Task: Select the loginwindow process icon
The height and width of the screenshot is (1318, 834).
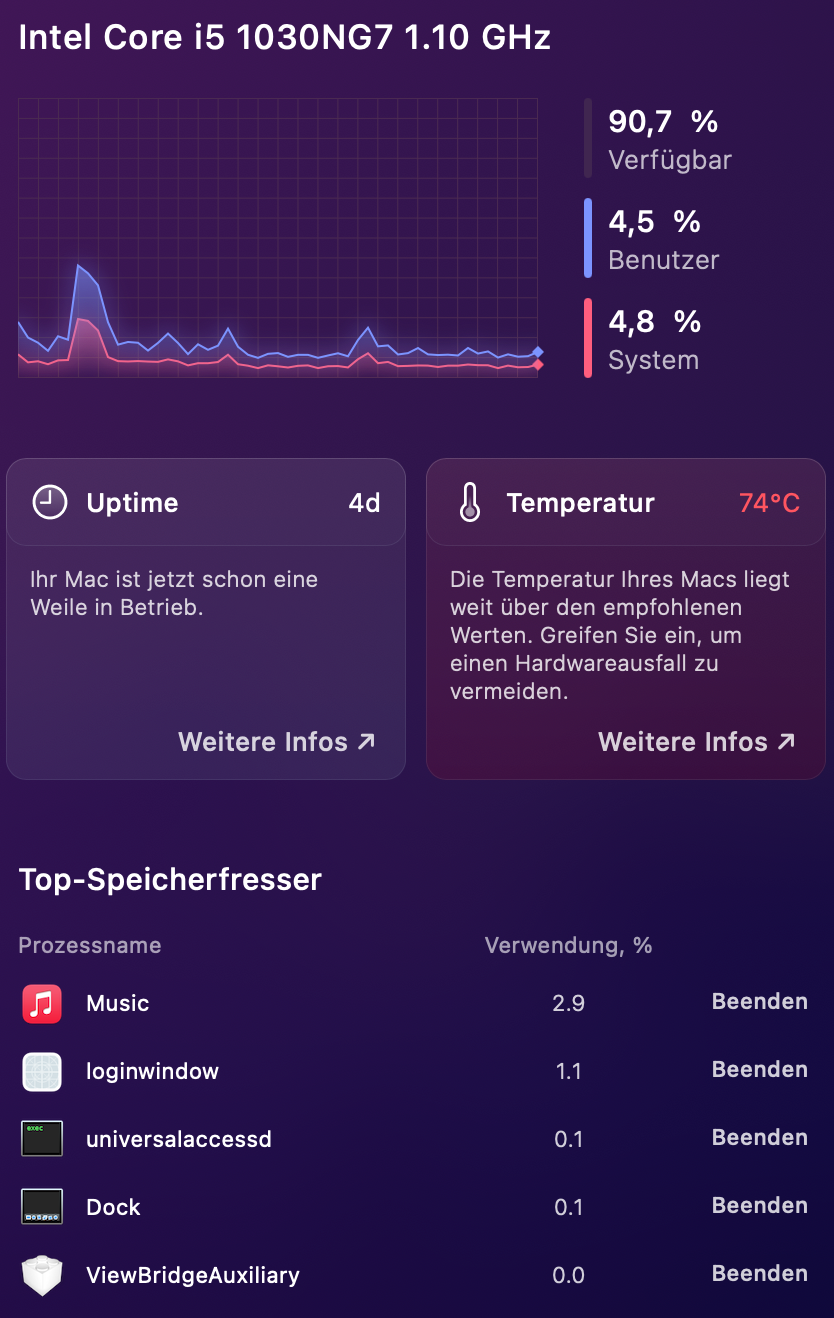Action: tap(41, 1071)
